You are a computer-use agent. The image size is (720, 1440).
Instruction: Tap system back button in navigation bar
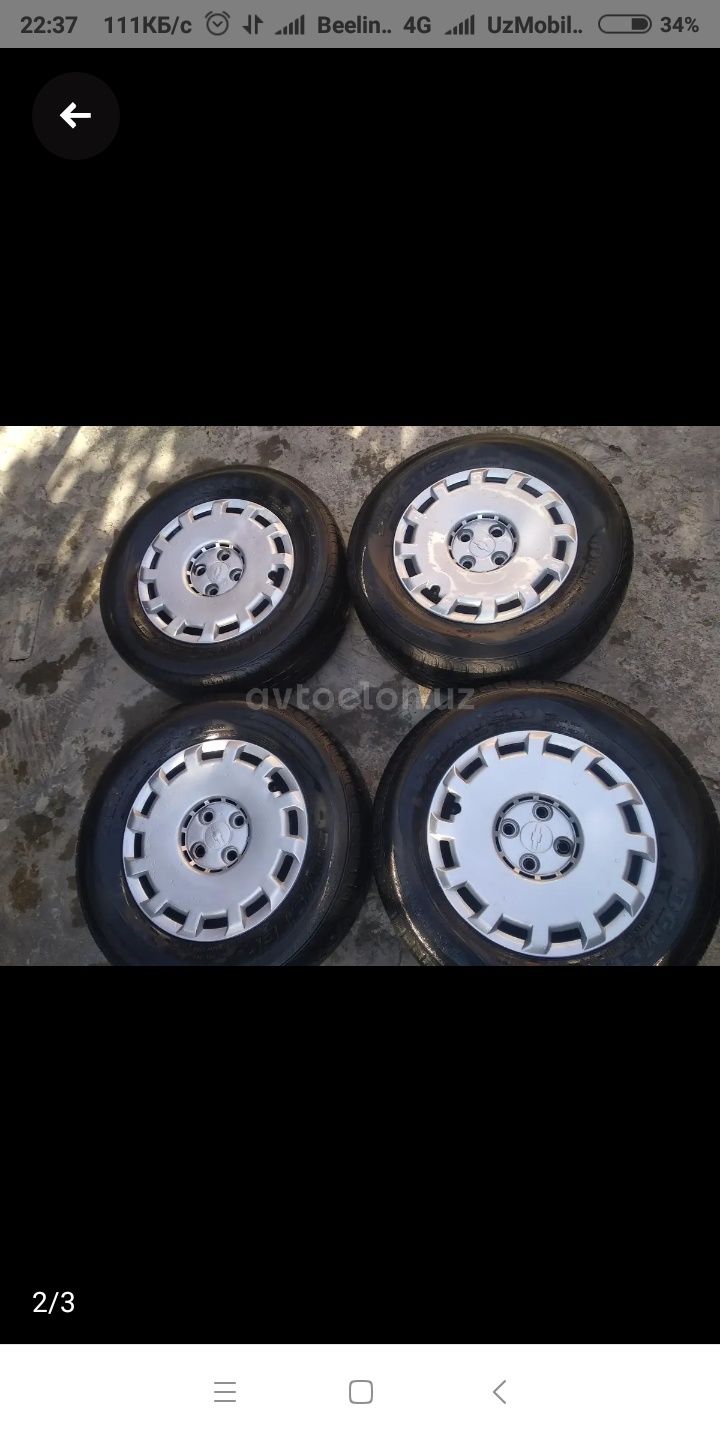(499, 1392)
